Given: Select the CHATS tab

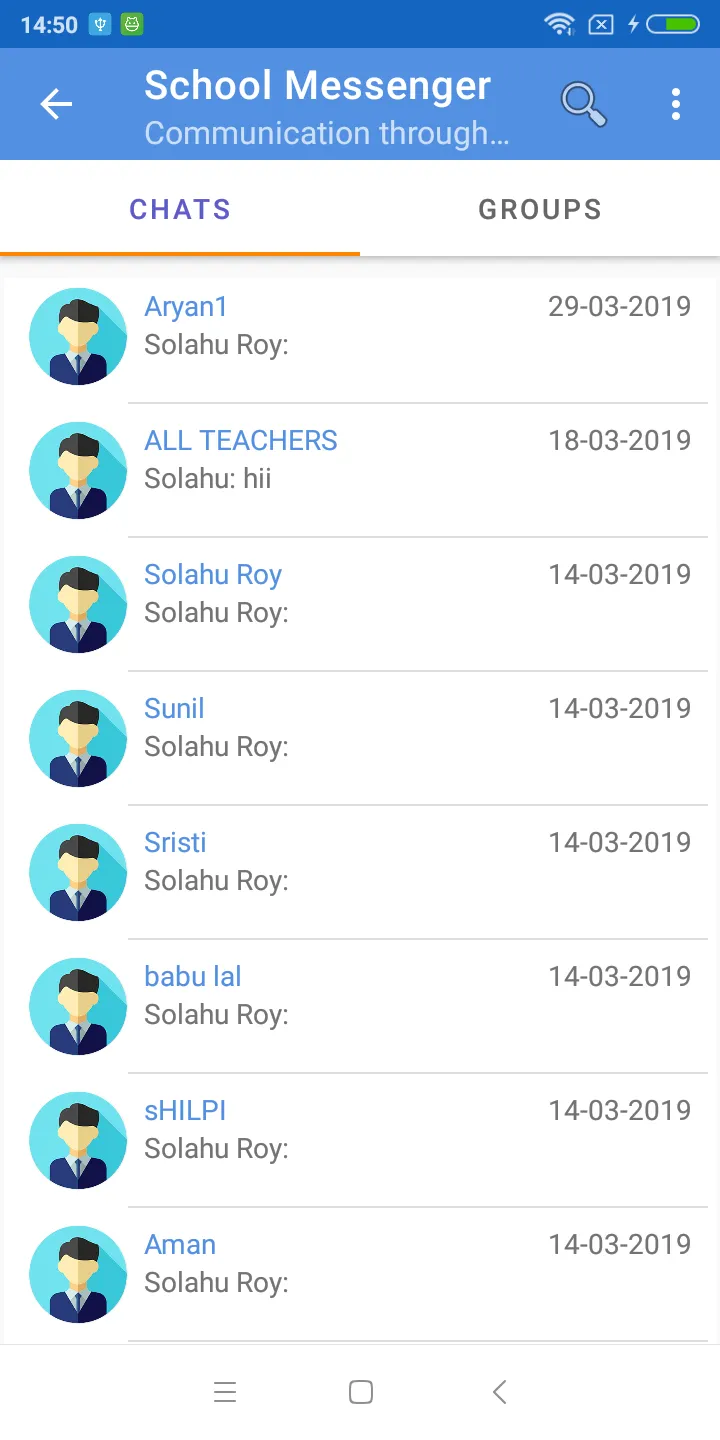Looking at the screenshot, I should (x=180, y=209).
